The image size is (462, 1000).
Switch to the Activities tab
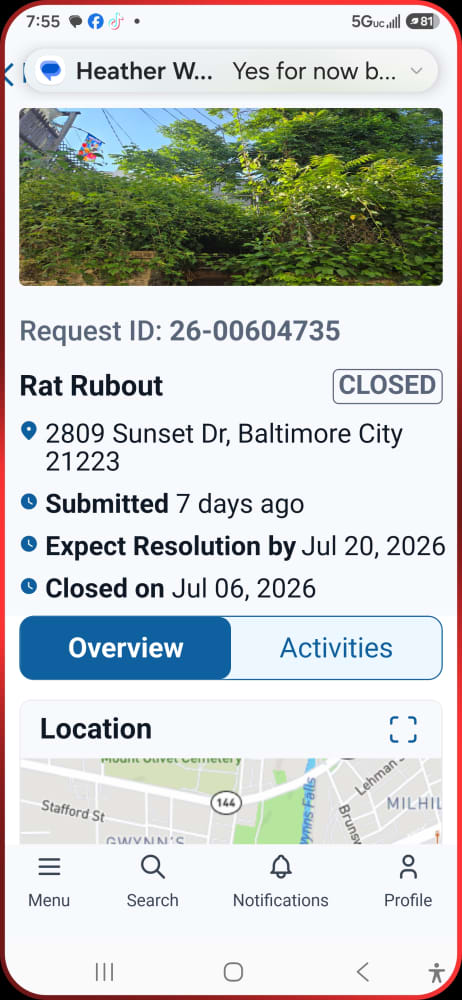click(336, 648)
